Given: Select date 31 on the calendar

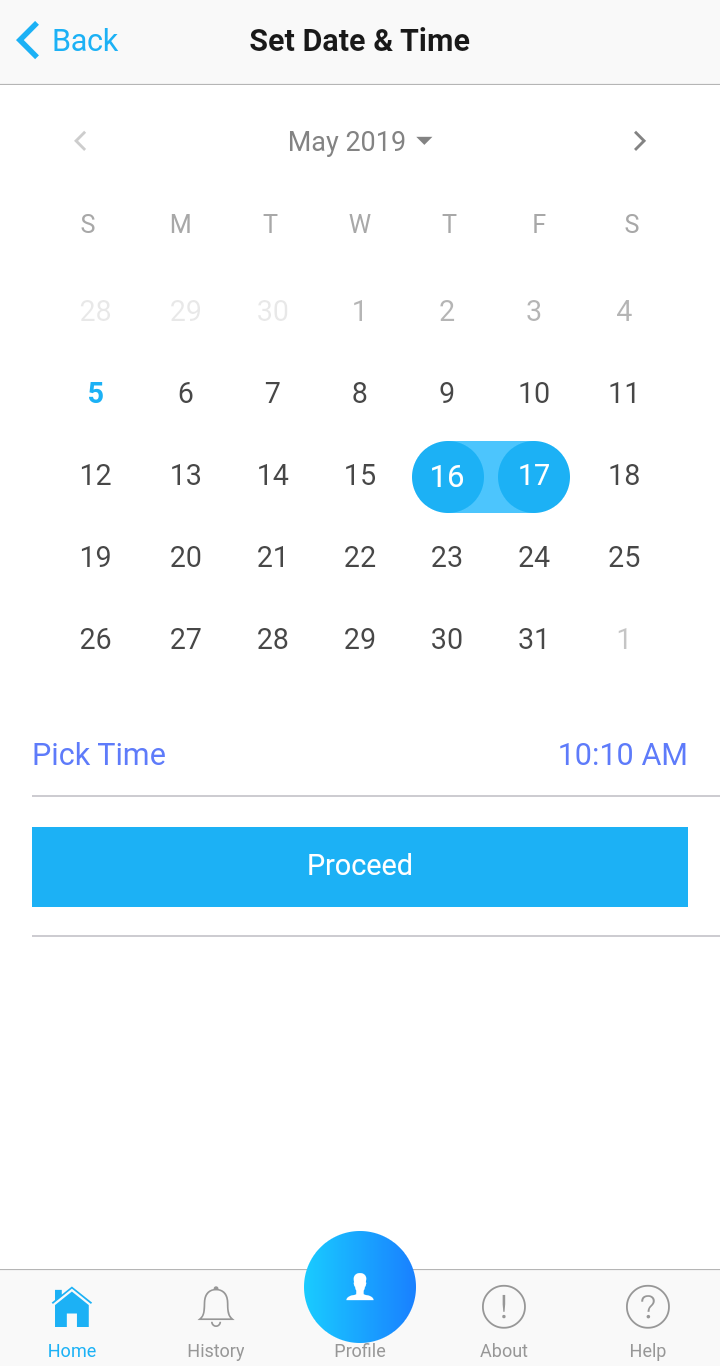Looking at the screenshot, I should pyautogui.click(x=534, y=638).
